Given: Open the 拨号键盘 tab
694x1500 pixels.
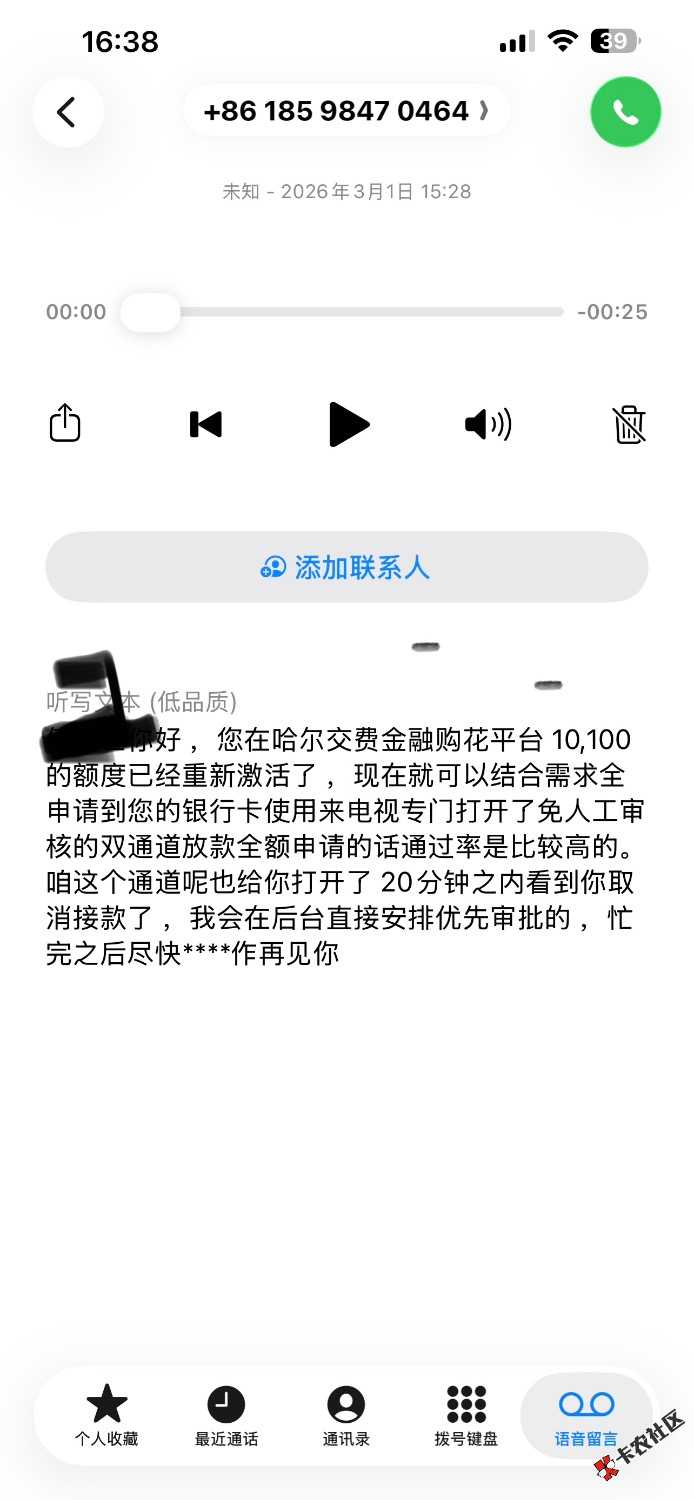Looking at the screenshot, I should pos(466,1416).
